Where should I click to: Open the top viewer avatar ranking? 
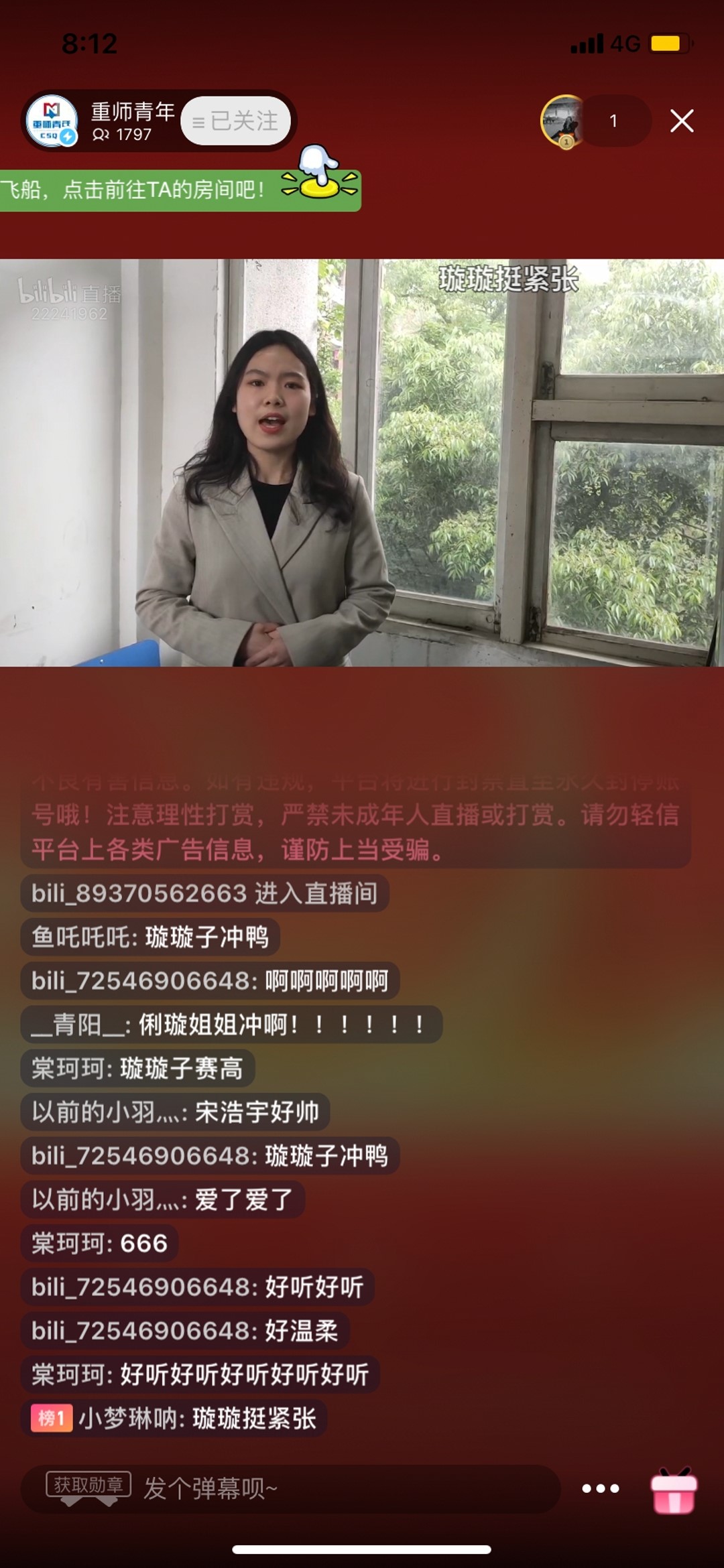click(x=564, y=121)
